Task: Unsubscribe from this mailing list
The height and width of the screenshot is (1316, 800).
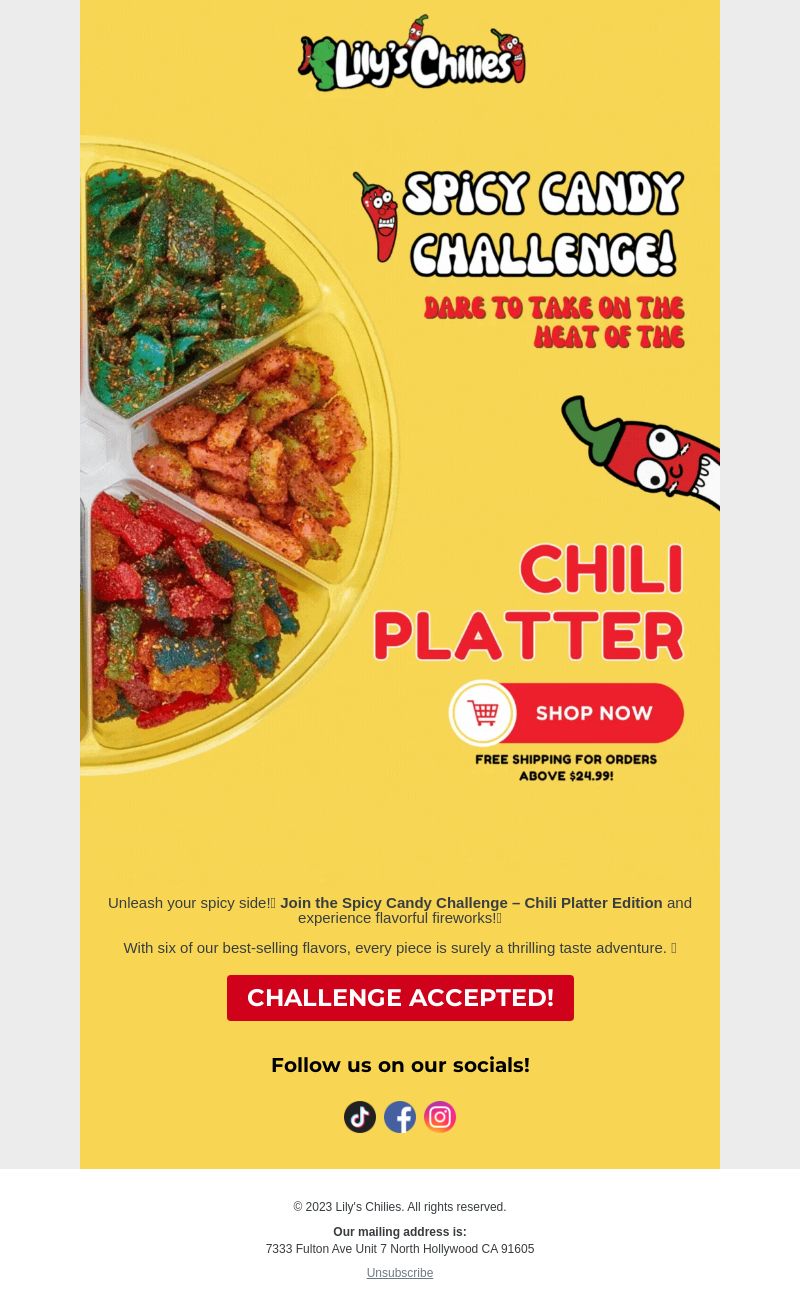Action: click(400, 1273)
